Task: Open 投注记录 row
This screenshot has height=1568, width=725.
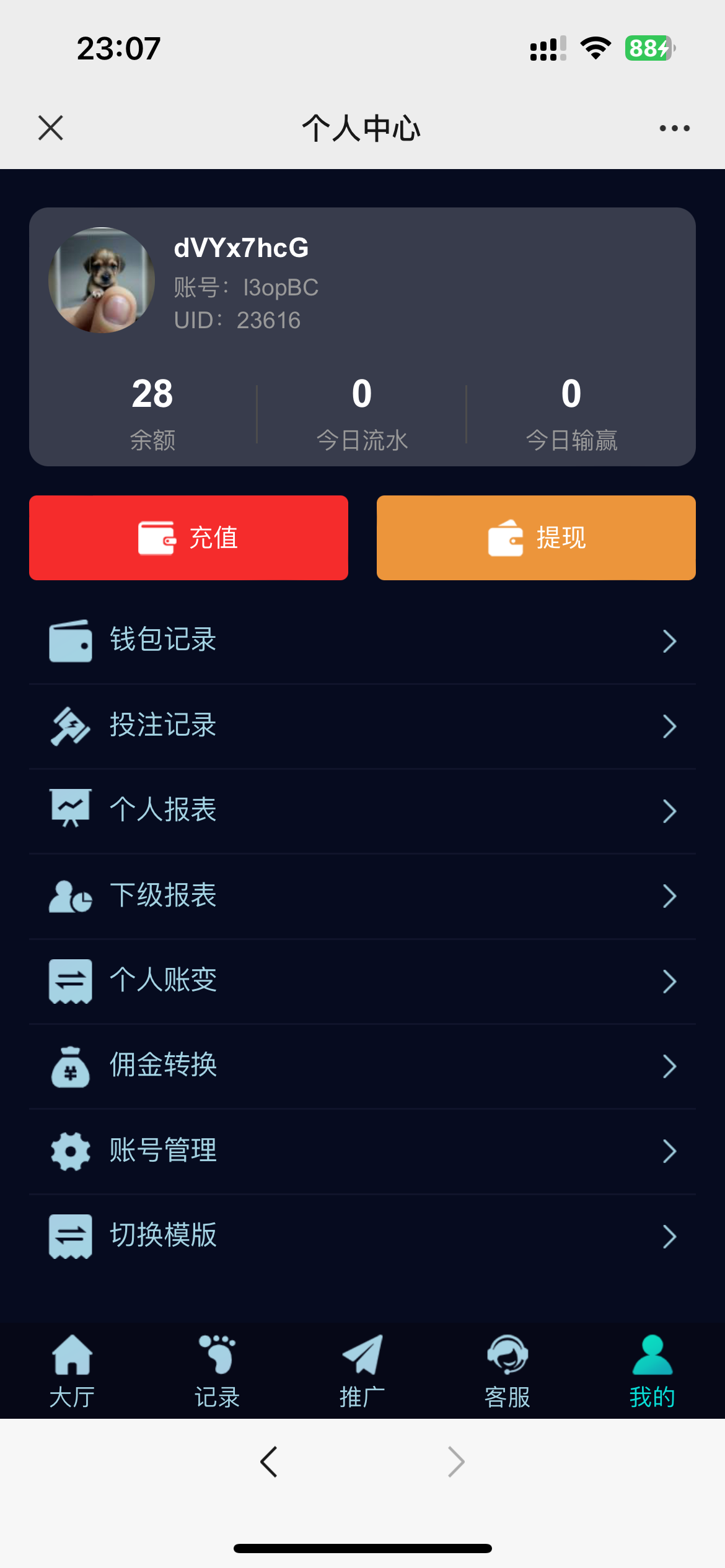Action: (x=362, y=726)
